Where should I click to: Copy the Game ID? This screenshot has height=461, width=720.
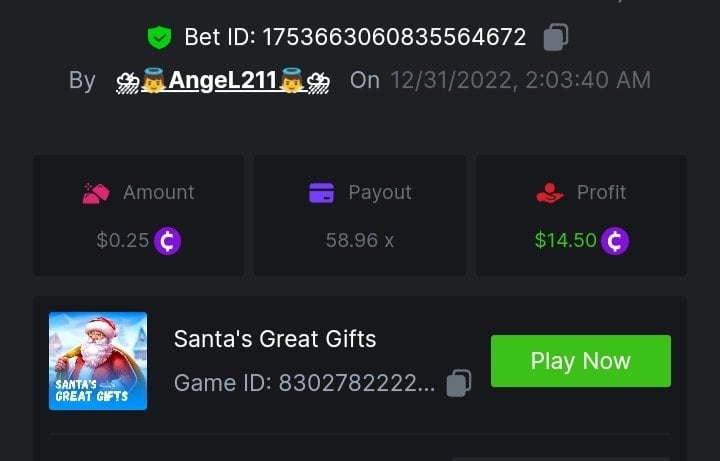click(458, 383)
